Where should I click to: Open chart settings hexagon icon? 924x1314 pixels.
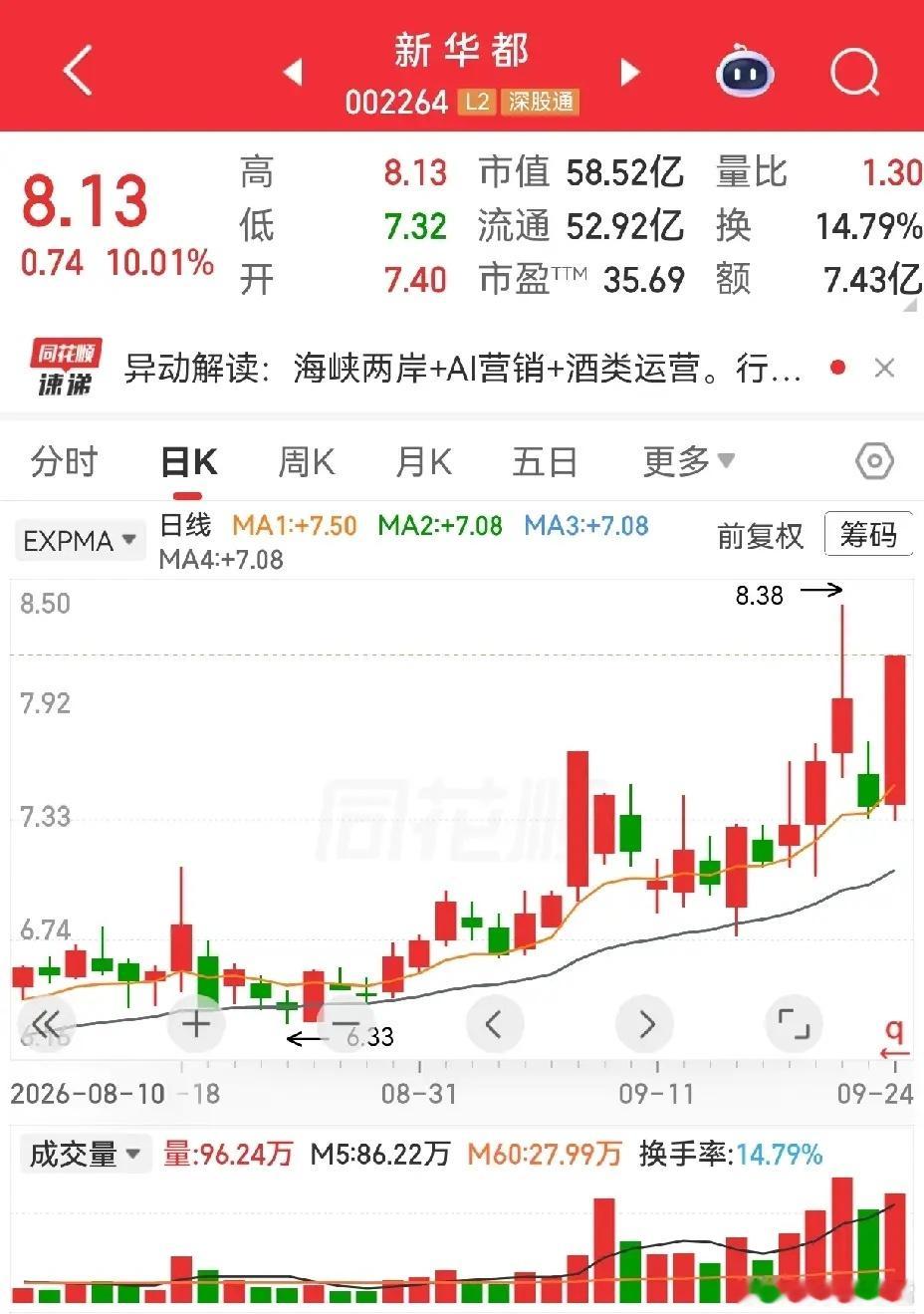[874, 461]
